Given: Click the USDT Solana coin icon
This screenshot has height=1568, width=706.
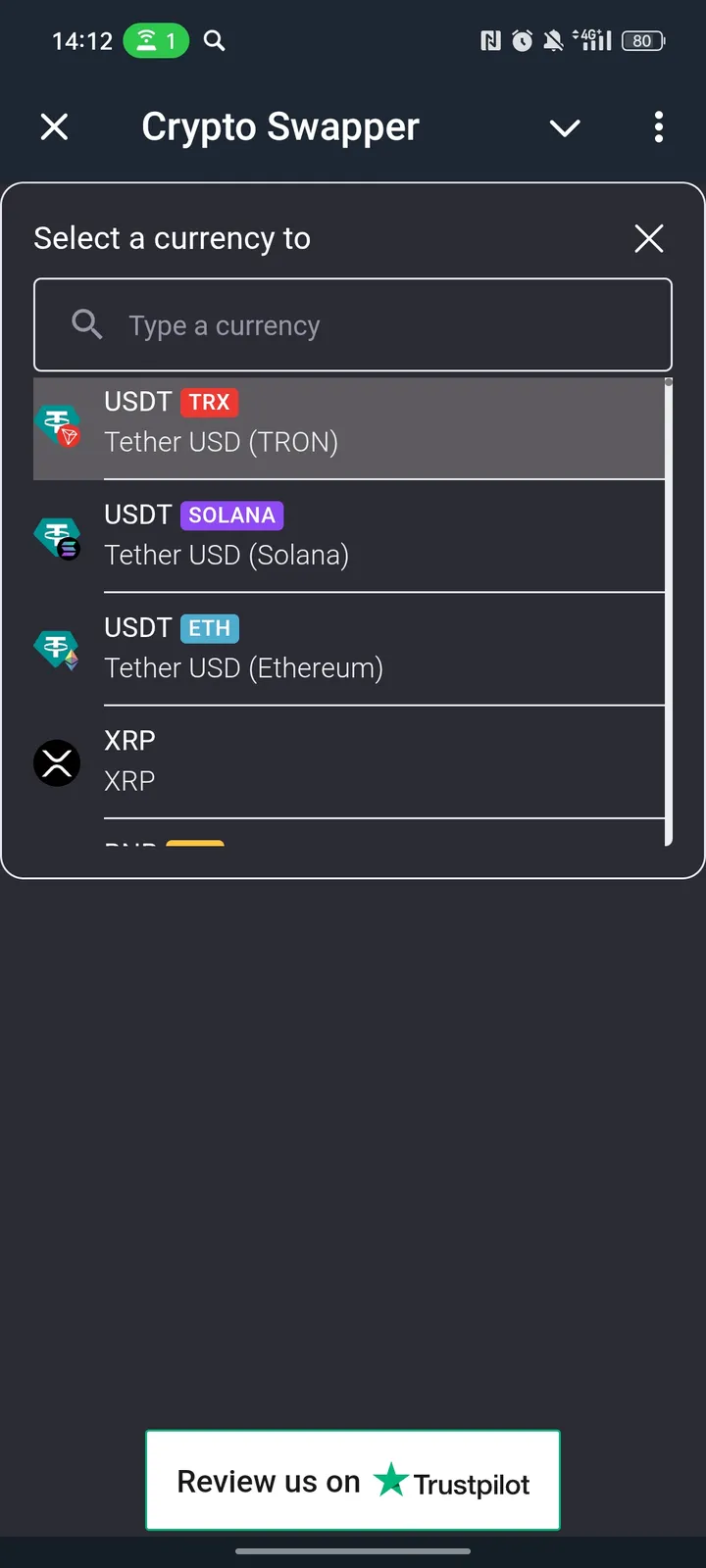Looking at the screenshot, I should [57, 537].
